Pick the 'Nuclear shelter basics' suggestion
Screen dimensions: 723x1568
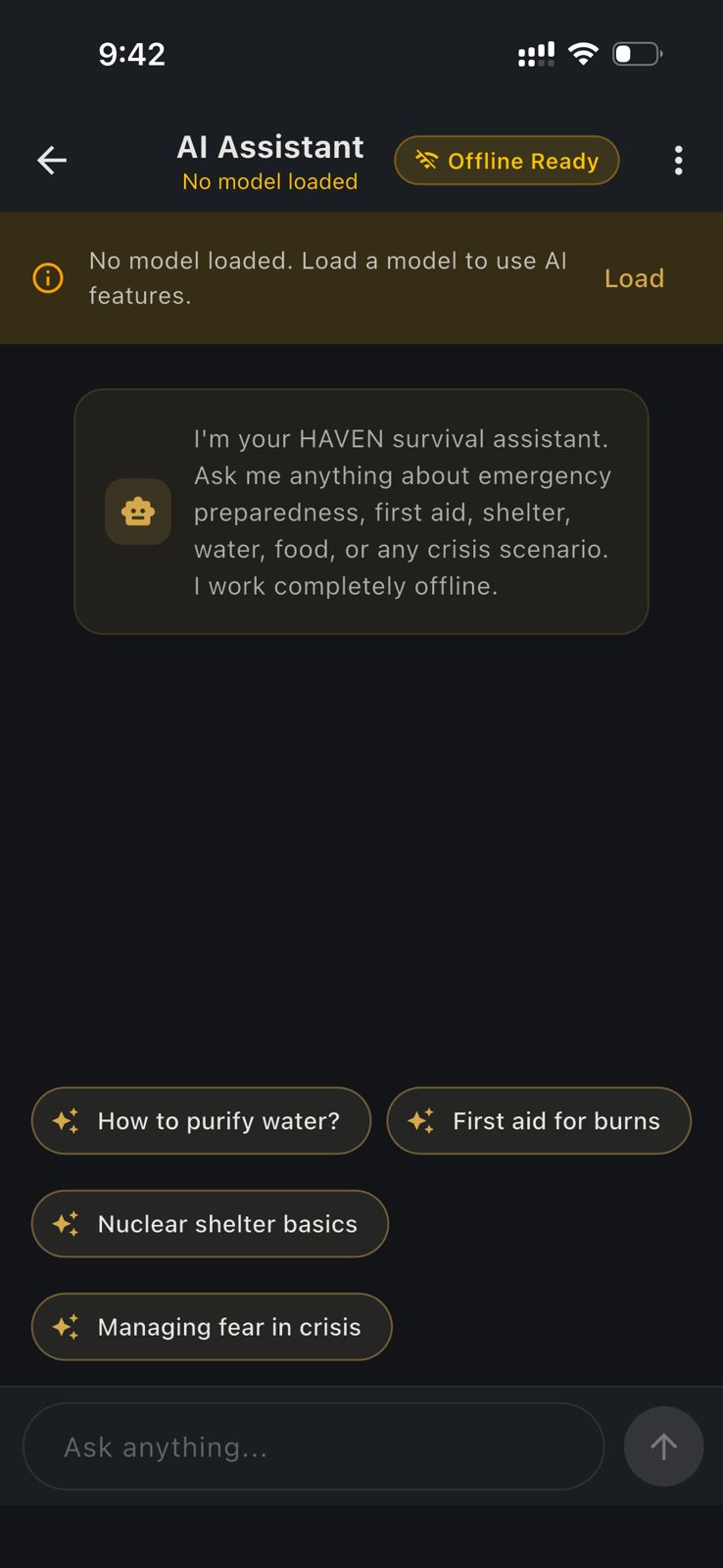211,1224
